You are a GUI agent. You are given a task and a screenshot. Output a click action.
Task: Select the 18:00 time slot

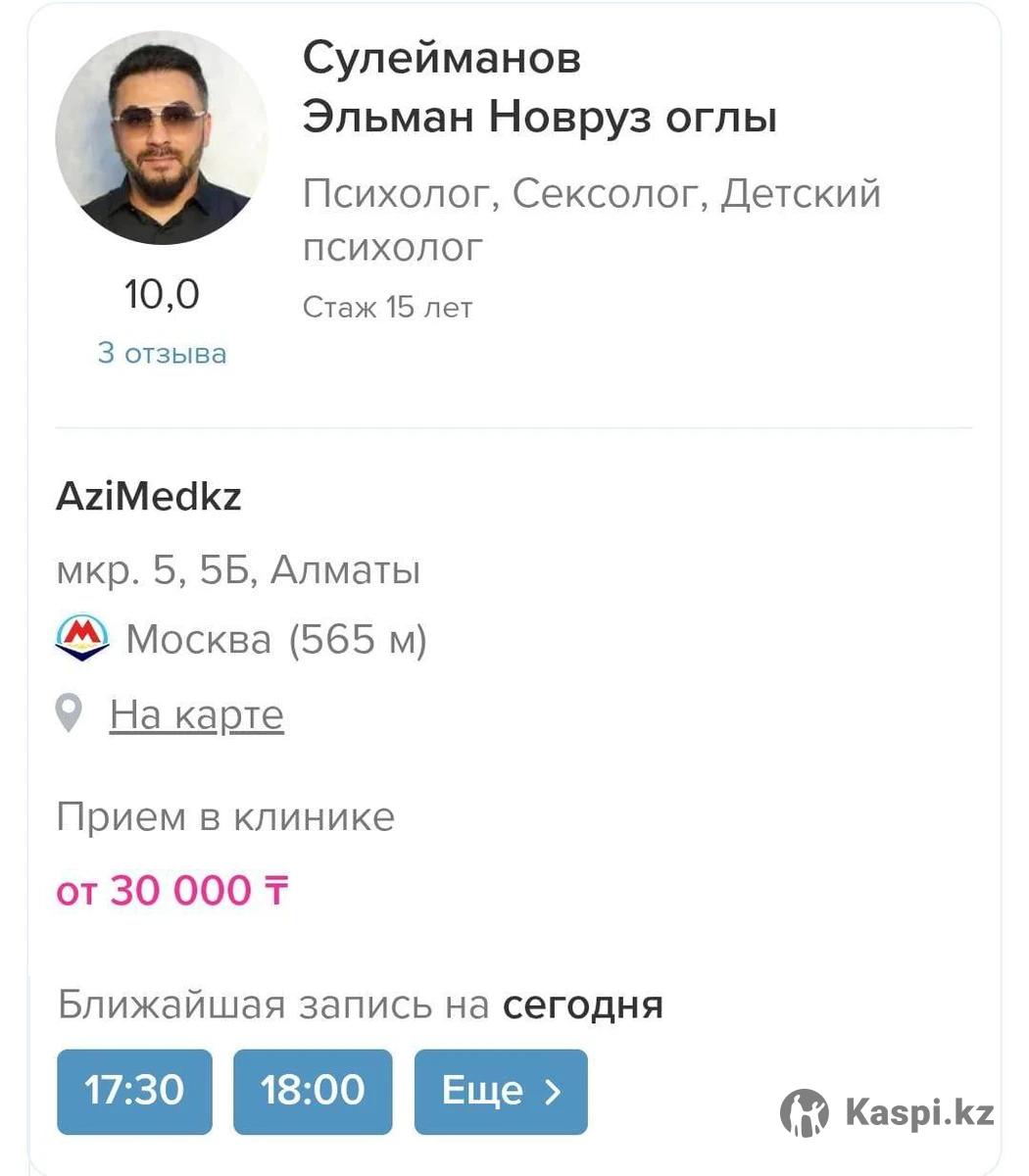(312, 1091)
